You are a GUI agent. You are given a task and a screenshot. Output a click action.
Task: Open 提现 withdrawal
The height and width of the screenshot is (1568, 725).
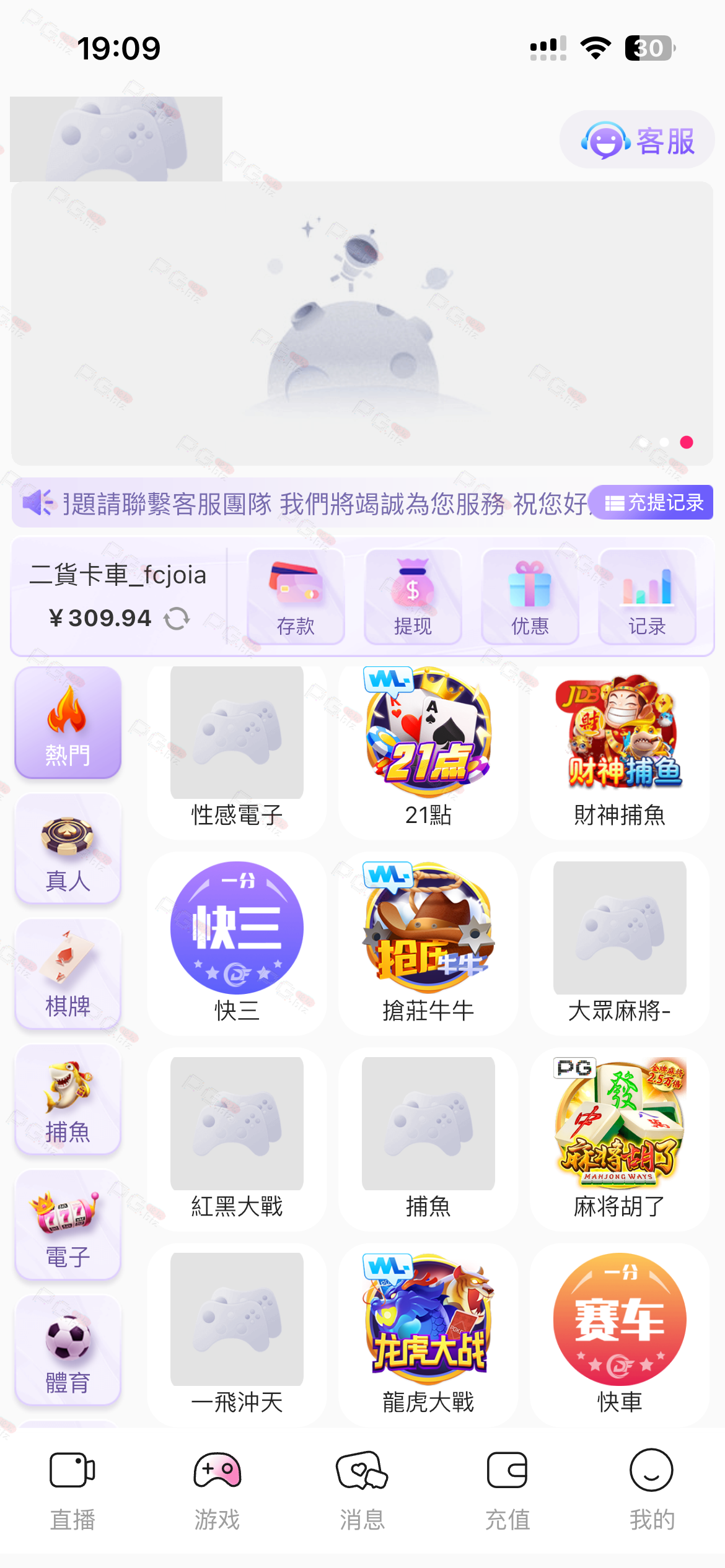(x=413, y=596)
